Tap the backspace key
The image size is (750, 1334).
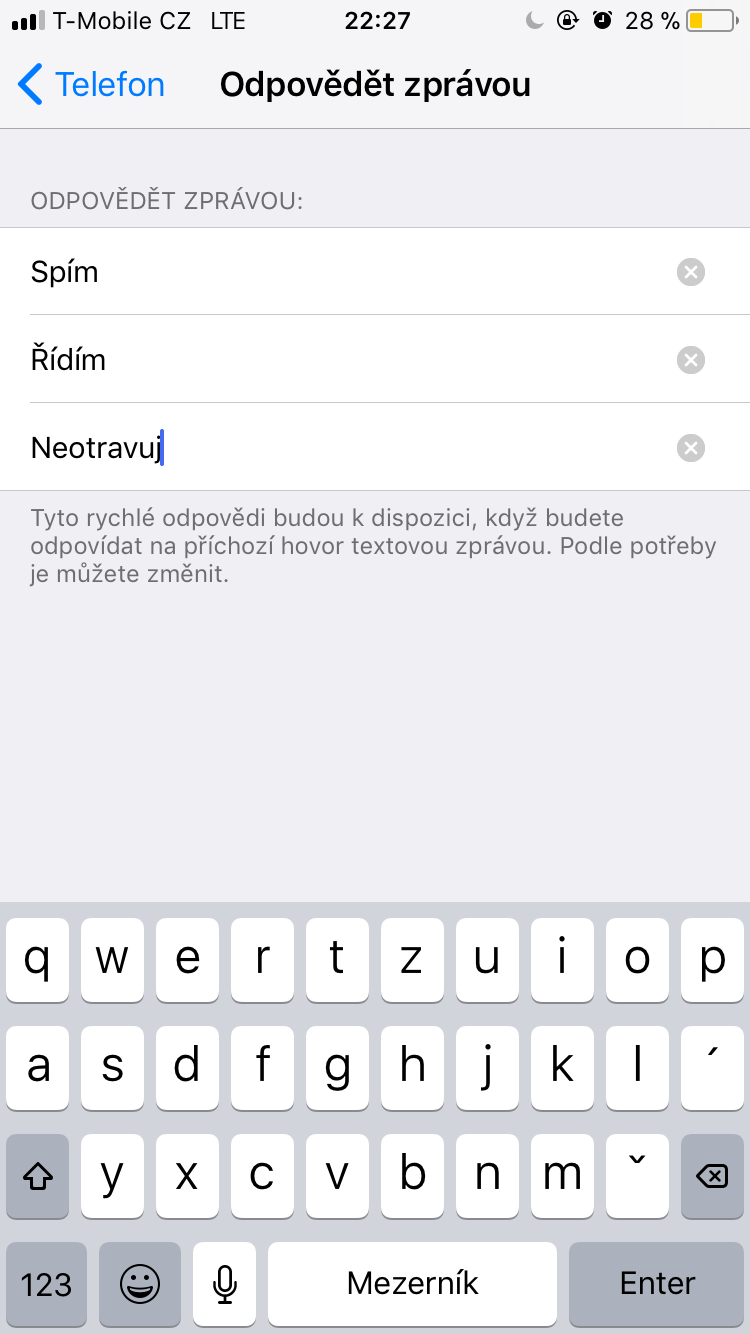711,1176
